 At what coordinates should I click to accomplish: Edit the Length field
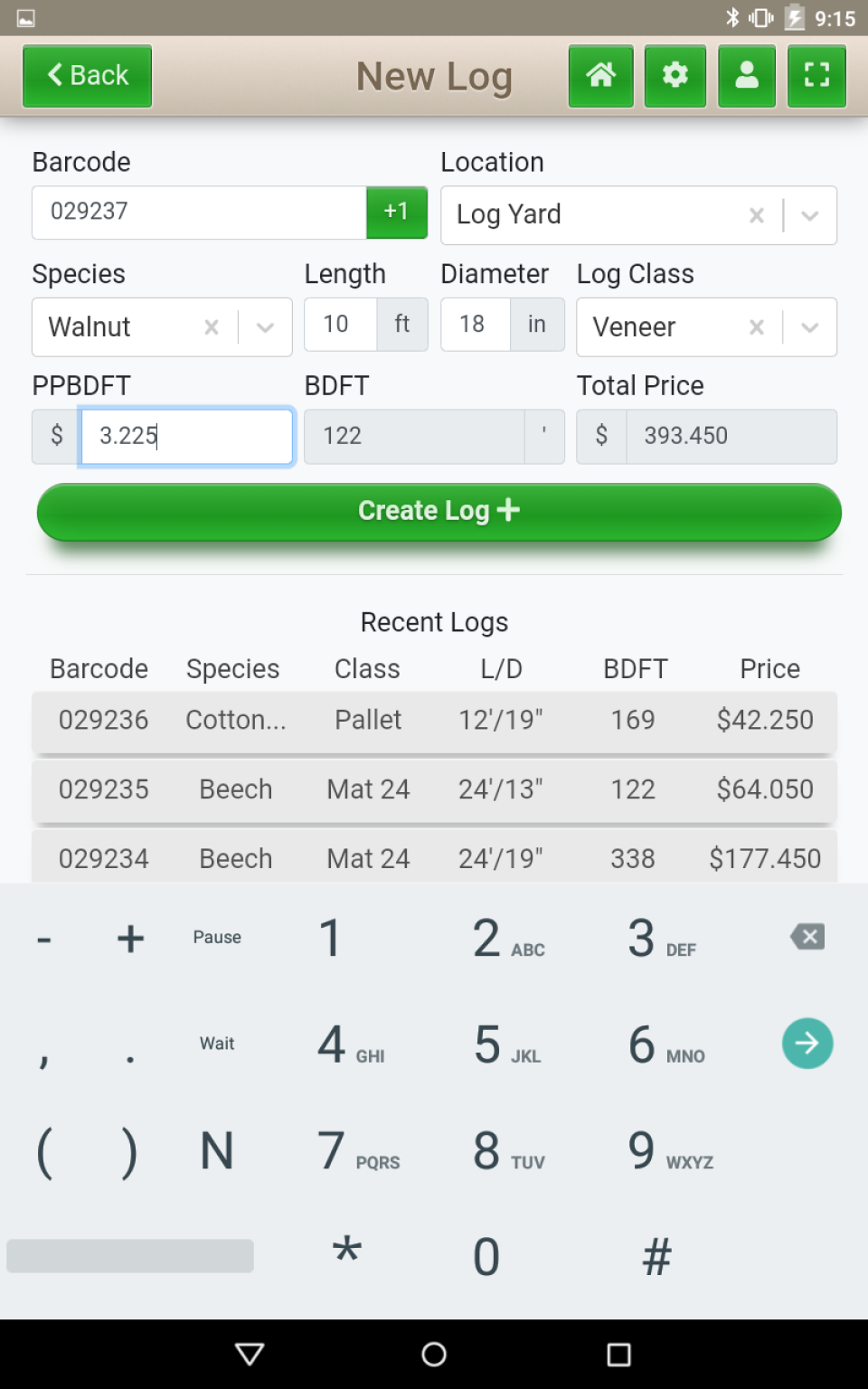click(340, 324)
